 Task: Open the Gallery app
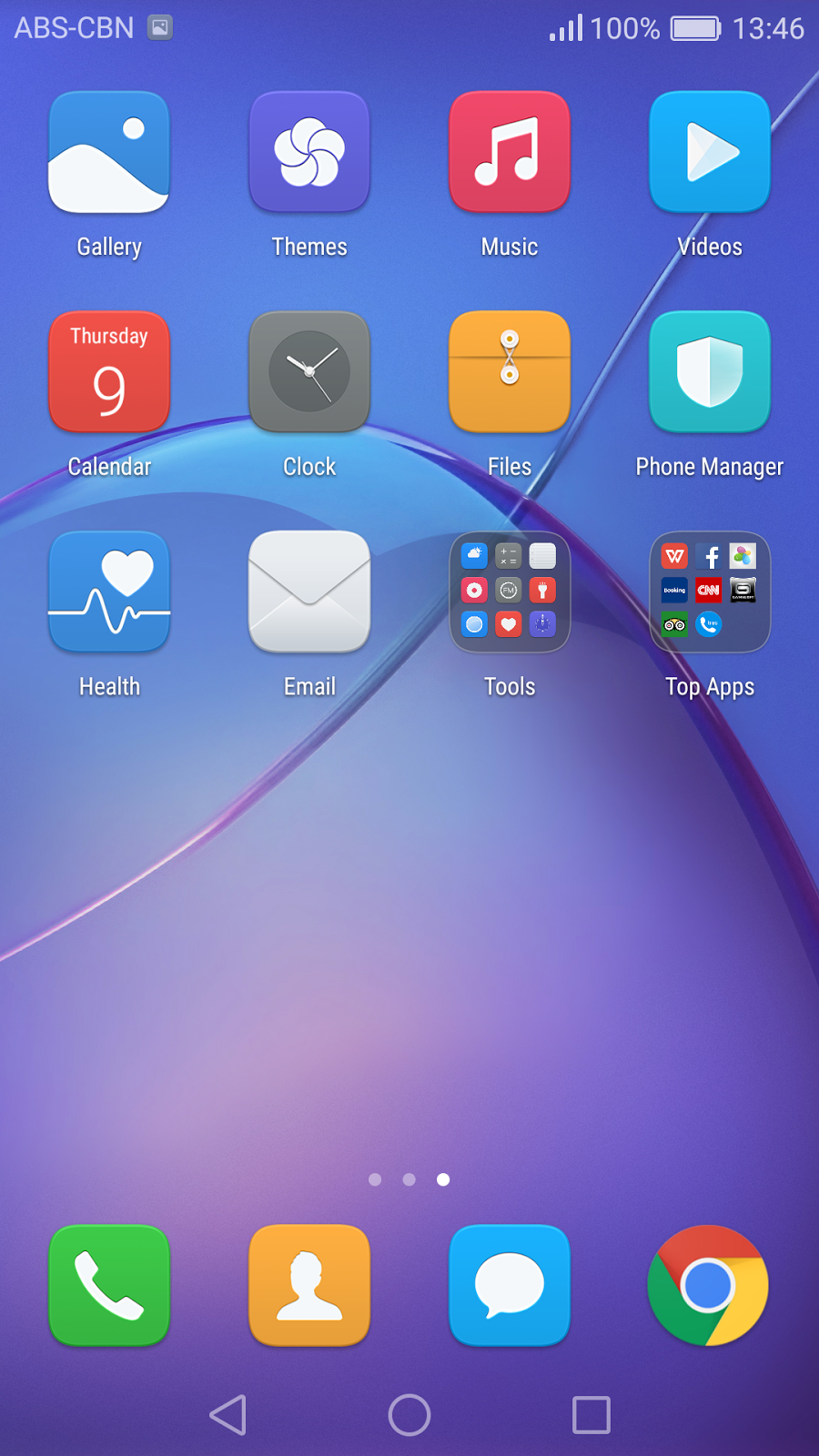pos(109,152)
